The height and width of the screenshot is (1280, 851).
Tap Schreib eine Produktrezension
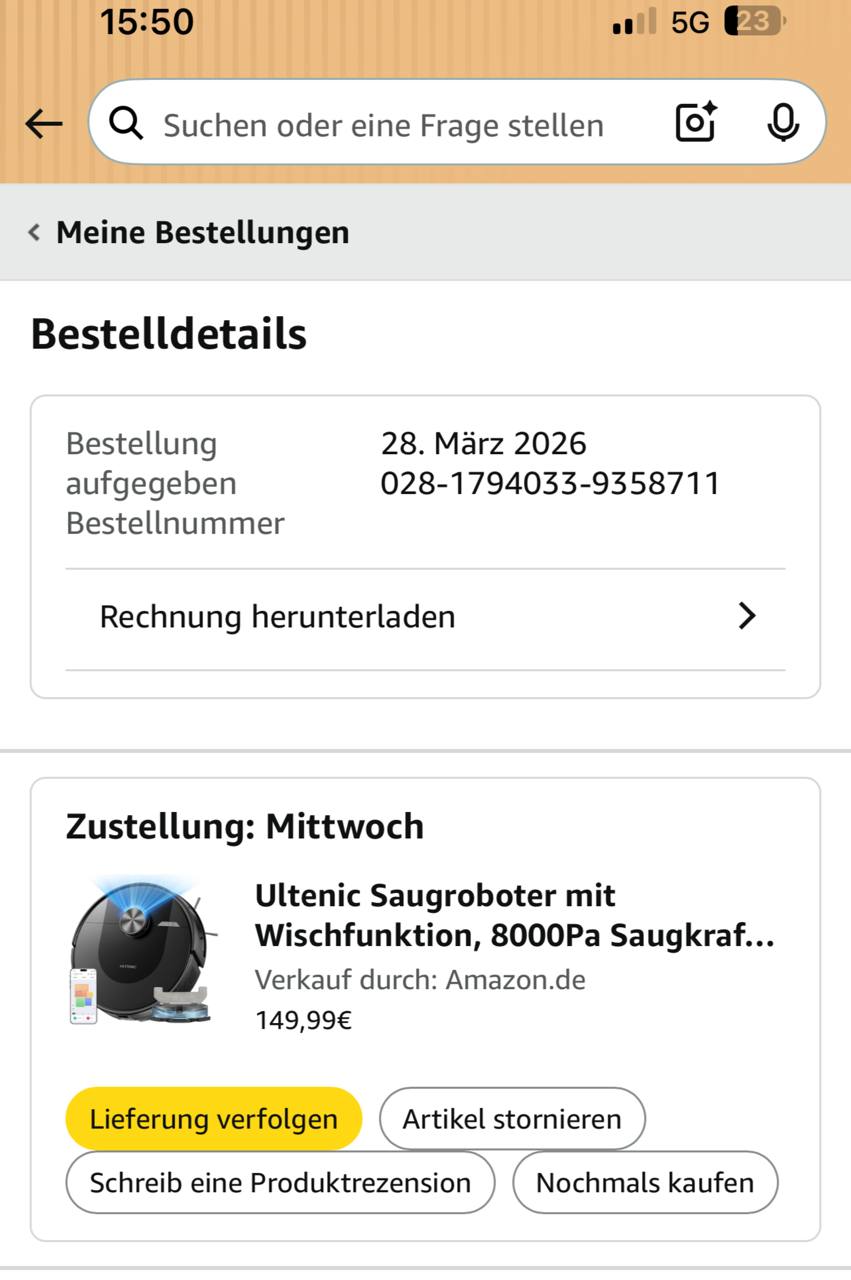[280, 1183]
